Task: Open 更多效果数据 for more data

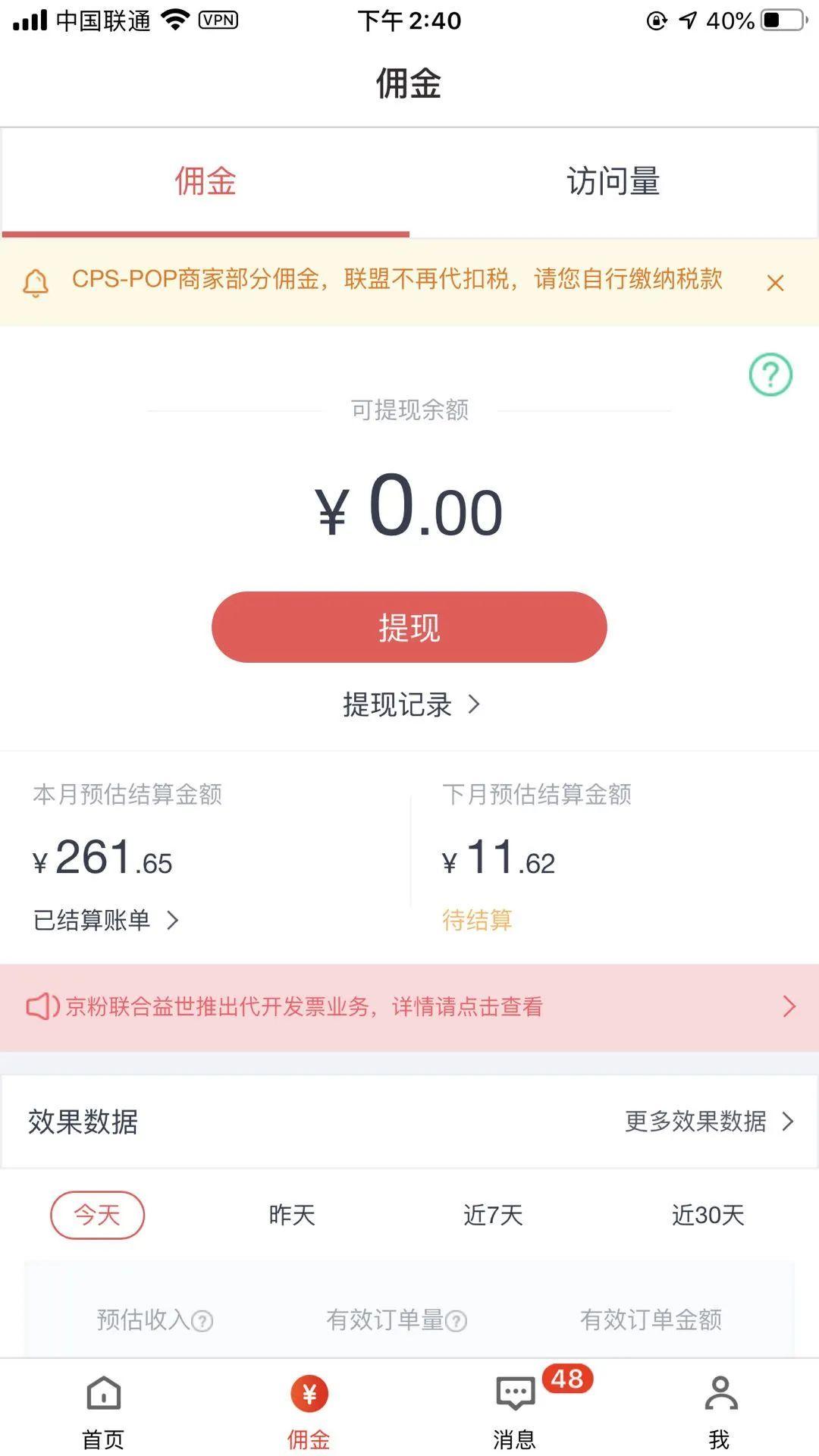Action: pos(699,1122)
